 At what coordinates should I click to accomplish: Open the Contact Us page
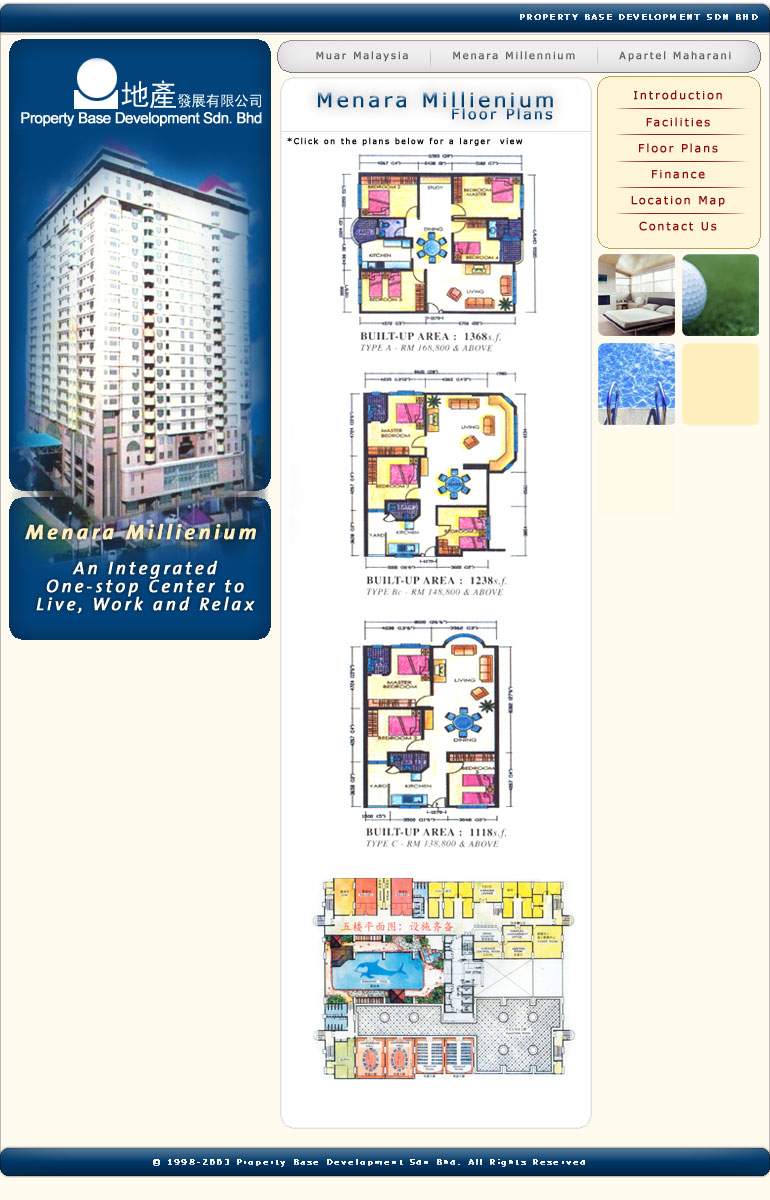(x=678, y=226)
